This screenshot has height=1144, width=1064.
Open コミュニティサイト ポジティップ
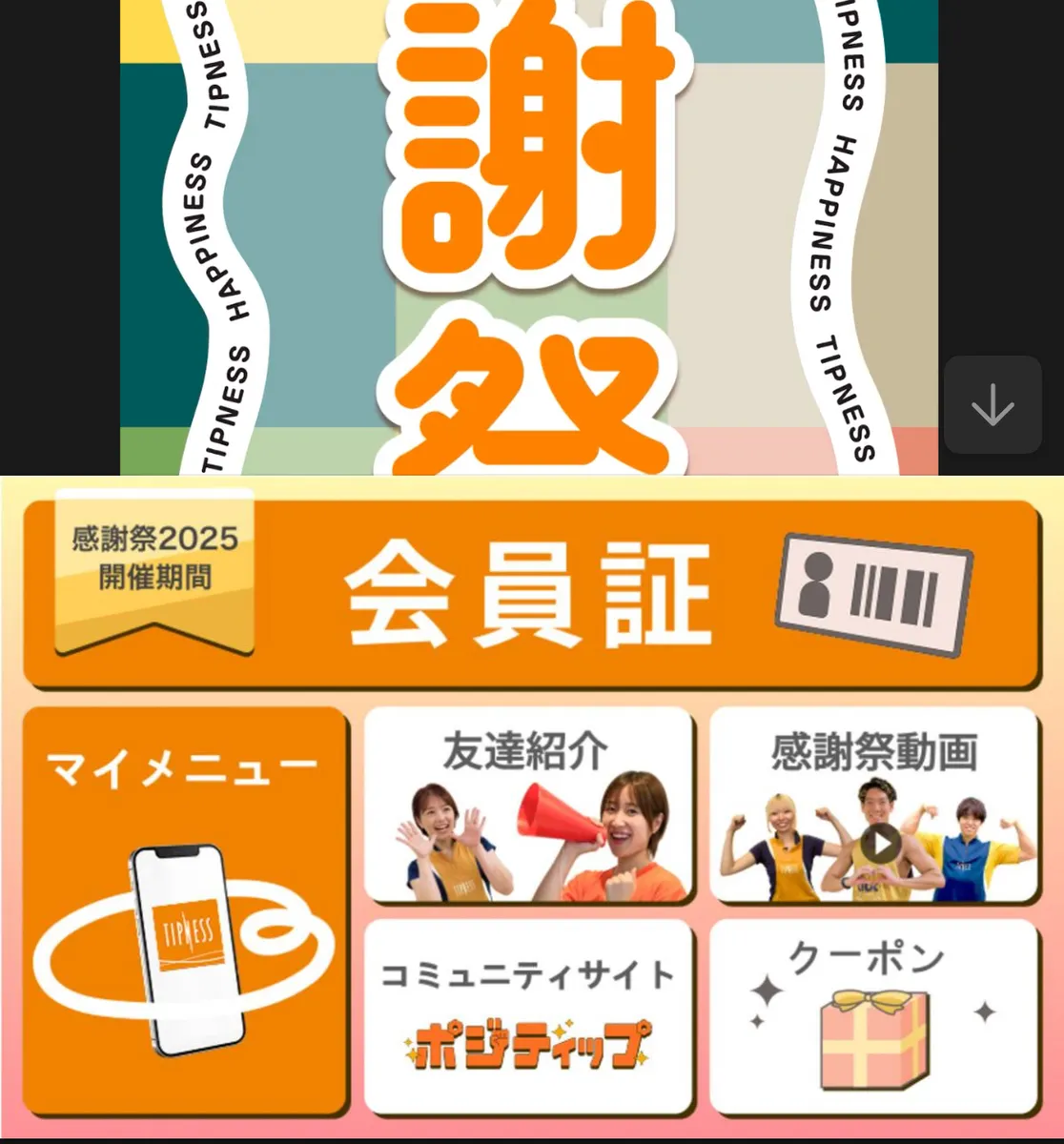(x=527, y=1016)
